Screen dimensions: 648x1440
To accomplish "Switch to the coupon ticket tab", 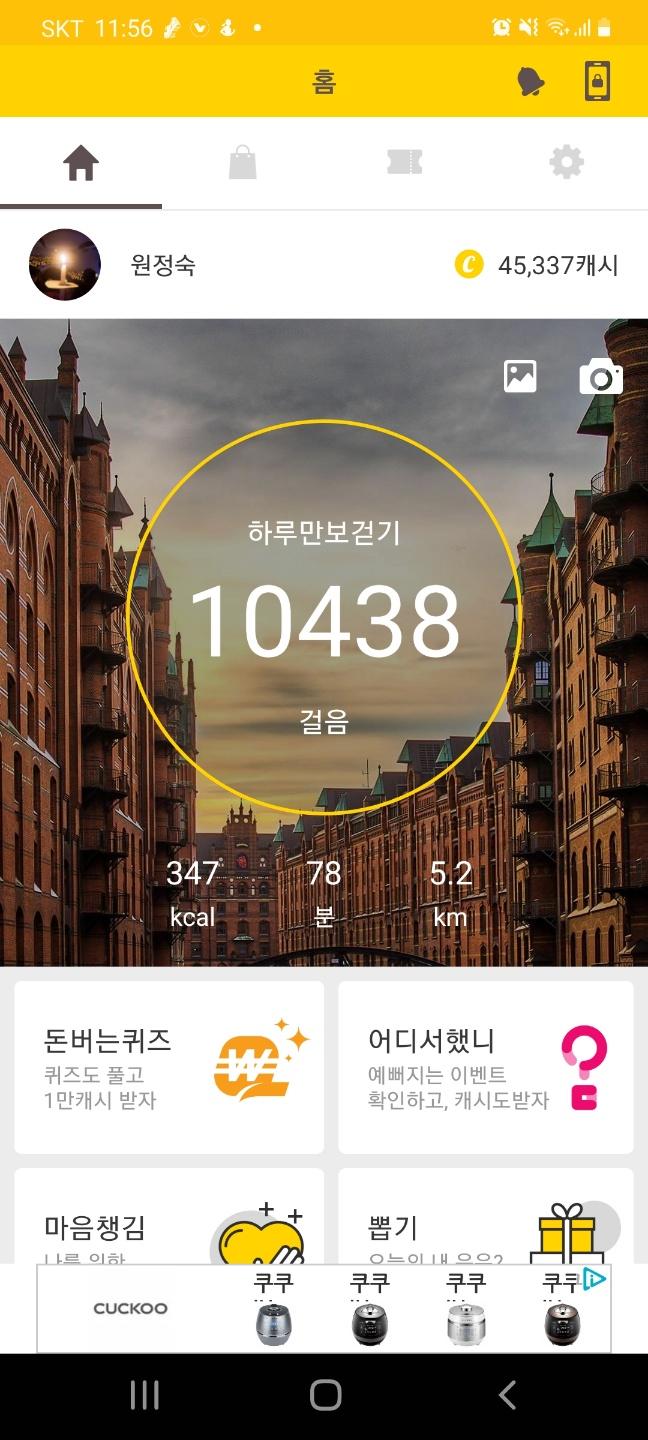I will (405, 163).
